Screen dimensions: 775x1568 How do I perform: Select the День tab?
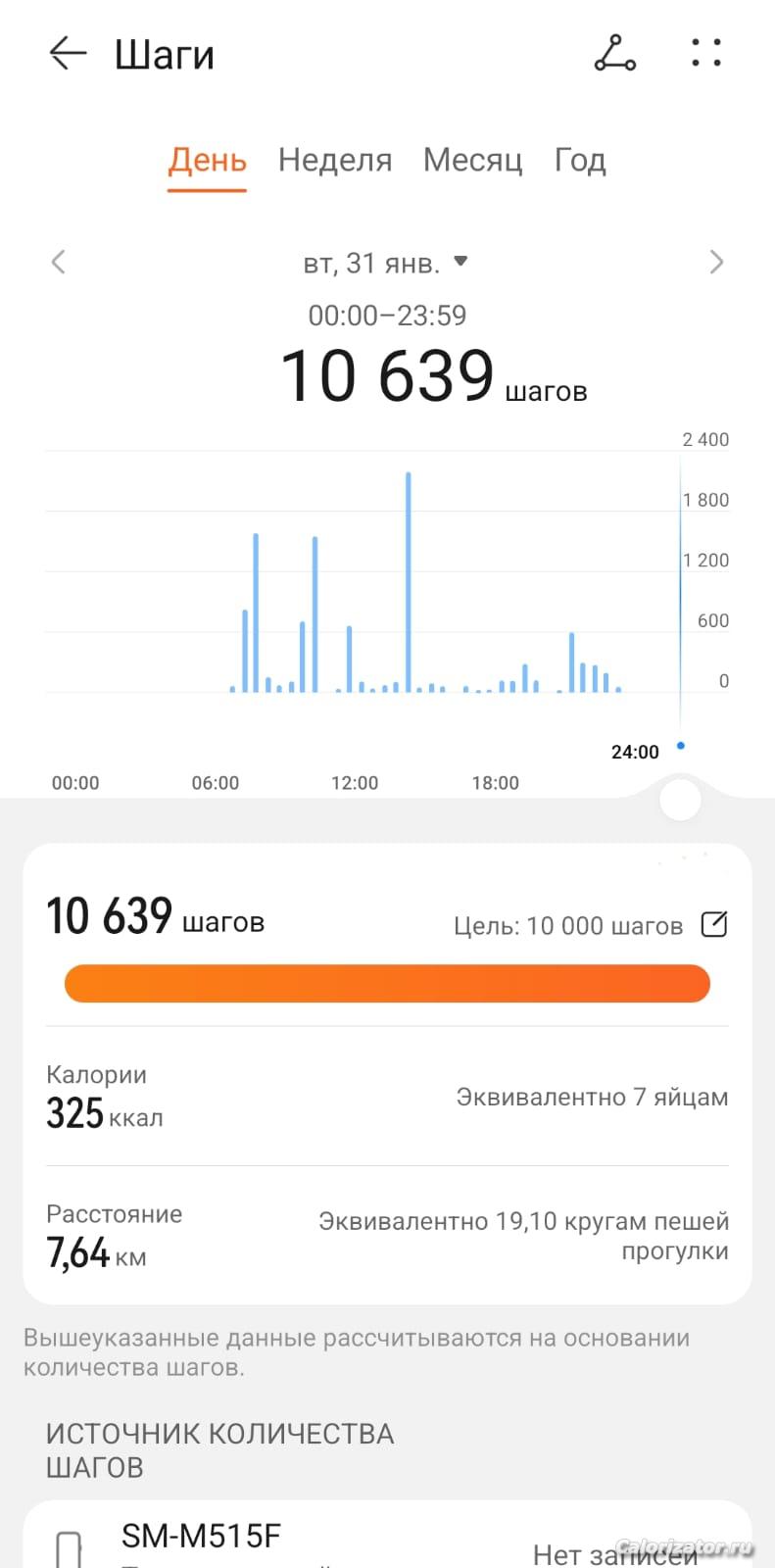(207, 160)
